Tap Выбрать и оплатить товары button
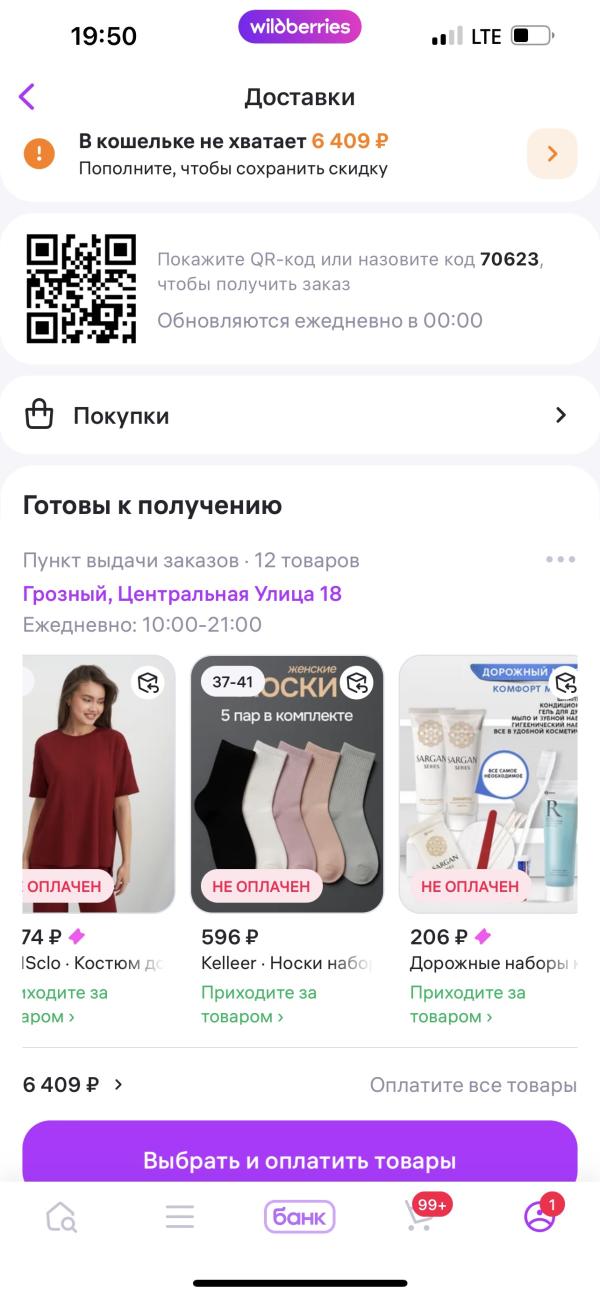Image resolution: width=600 pixels, height=1297 pixels. (300, 1160)
